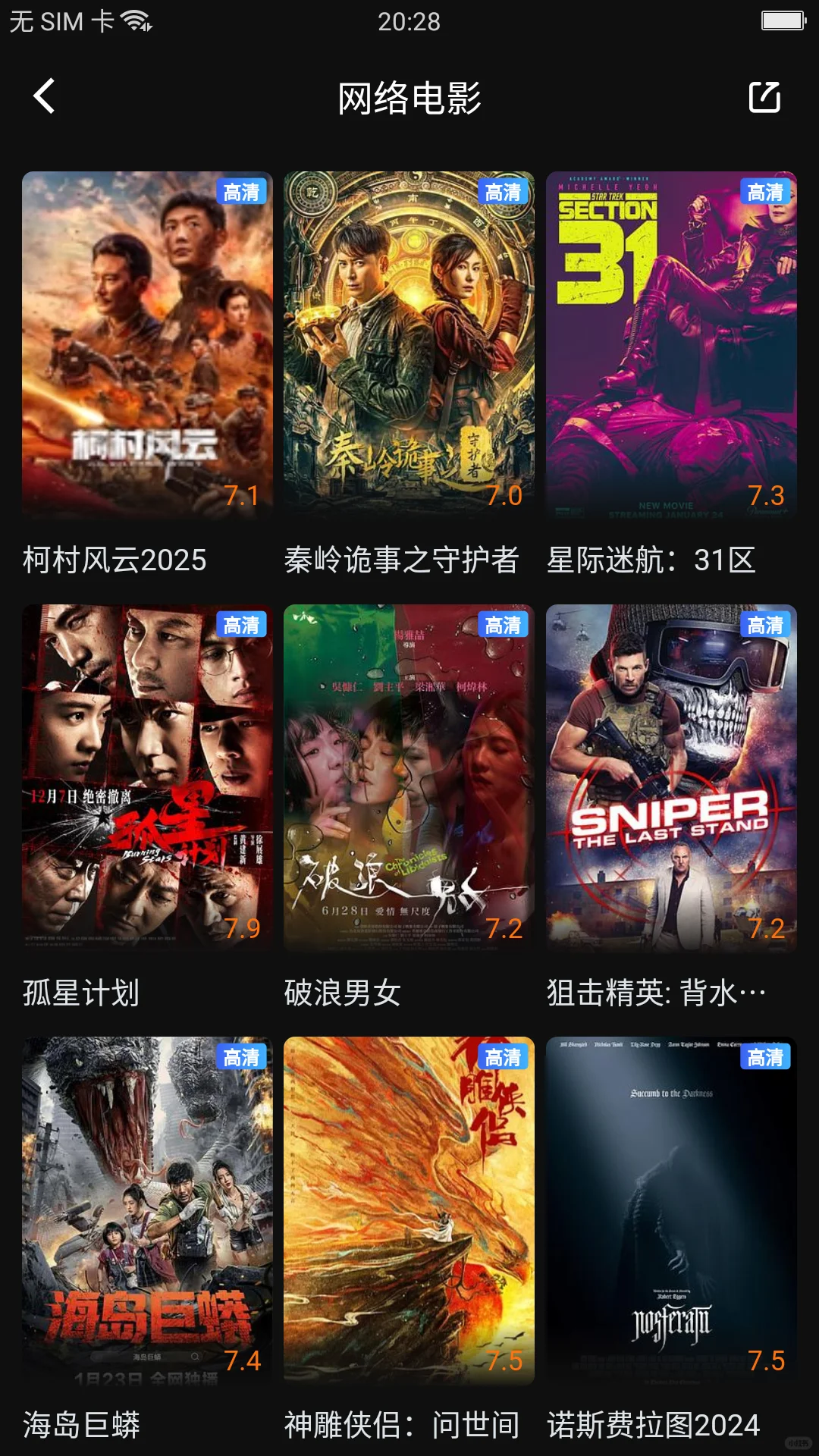819x1456 pixels.
Task: Open 狙击精英: 背水… movie card
Action: [x=671, y=777]
